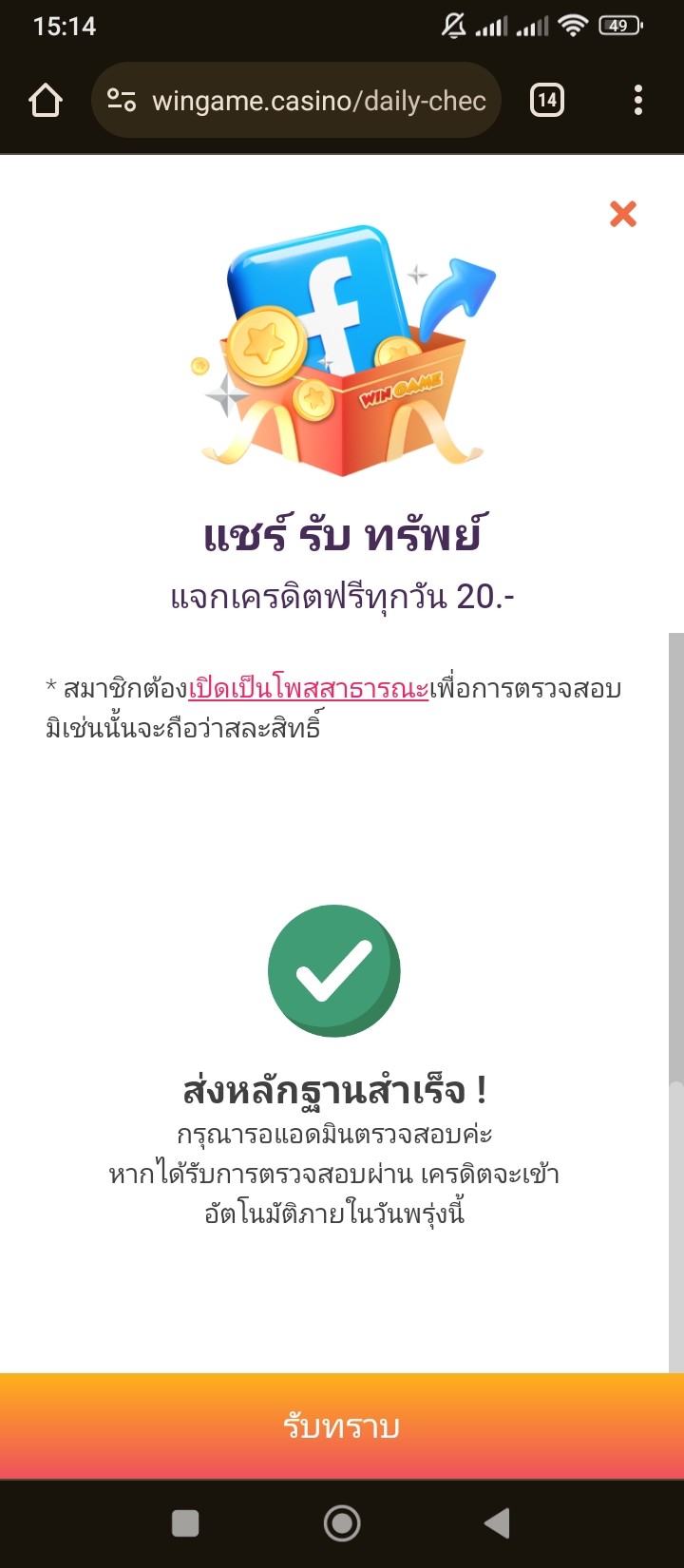Image resolution: width=684 pixels, height=1568 pixels.
Task: Tap the wingame.casino address bar
Action: (296, 101)
